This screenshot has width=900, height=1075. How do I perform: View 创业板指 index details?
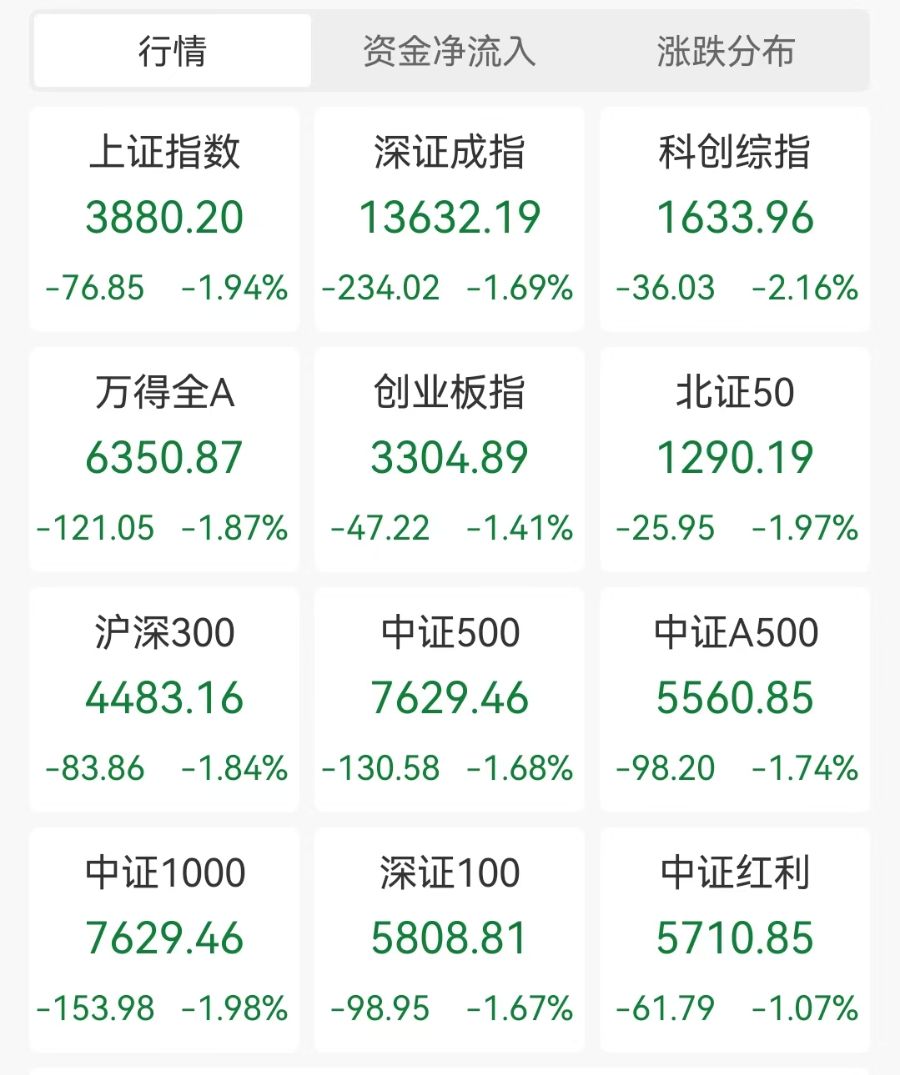[449, 458]
